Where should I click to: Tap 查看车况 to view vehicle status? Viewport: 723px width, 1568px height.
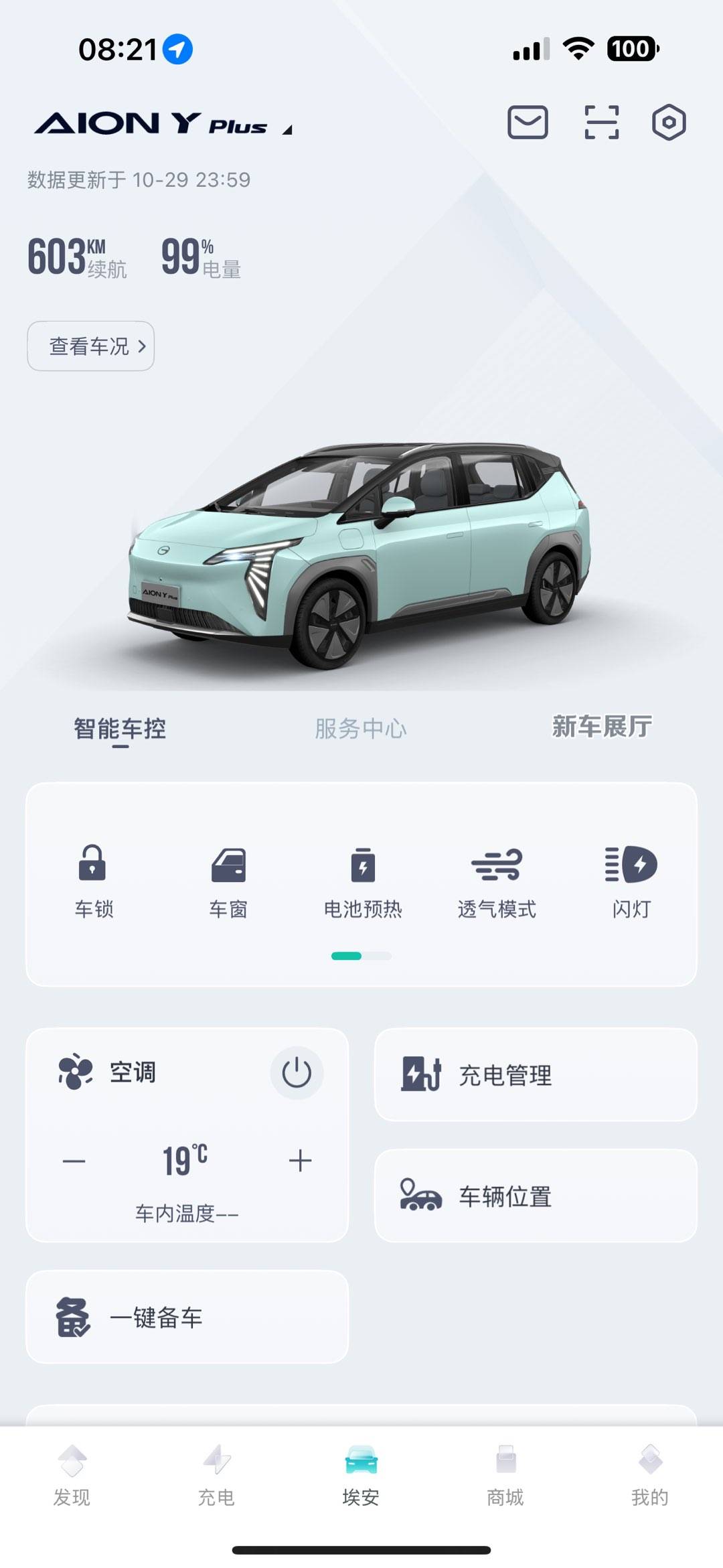91,346
